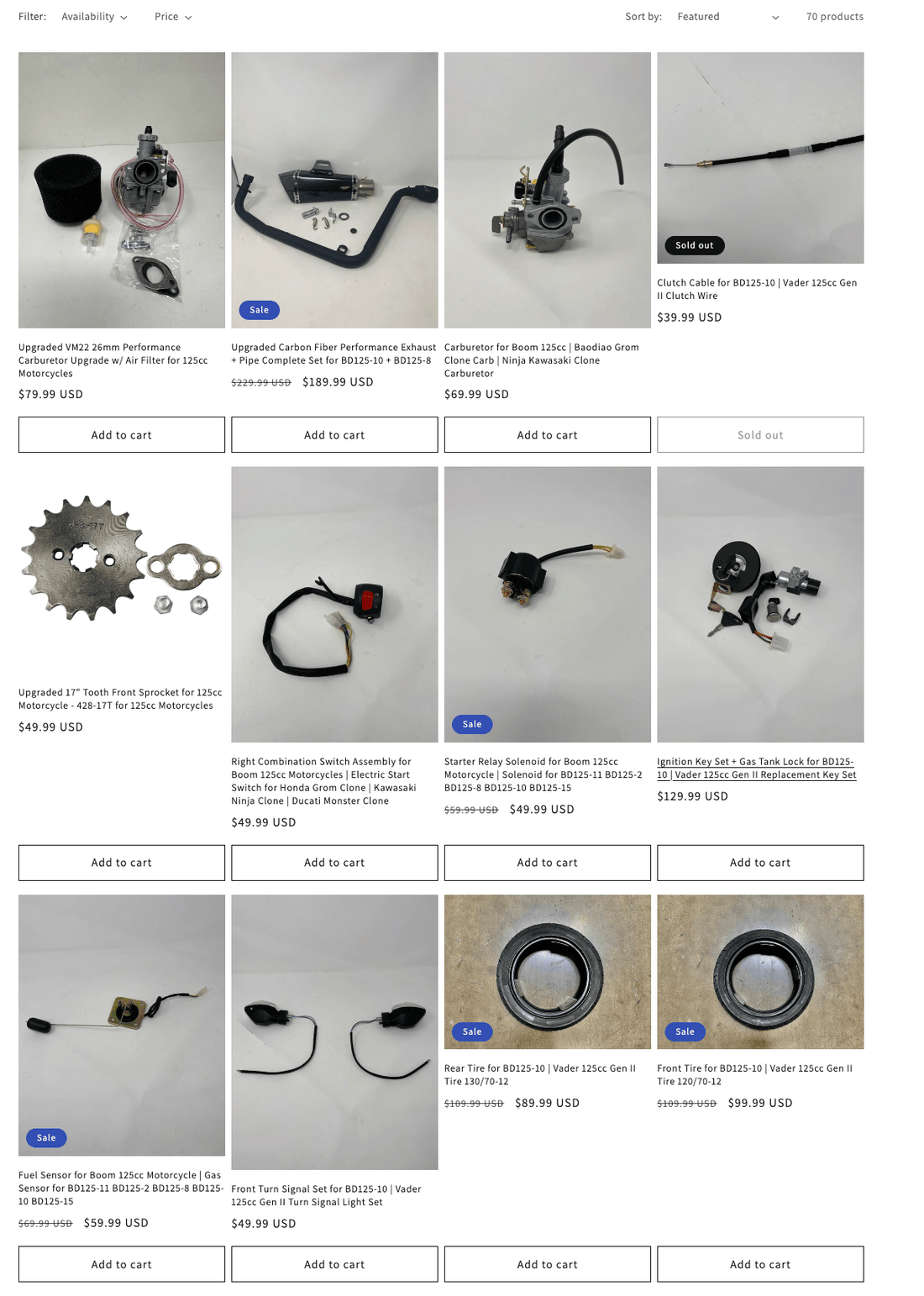Viewport: 924px width, 1296px height.
Task: Add Starter Relay Solenoid to cart
Action: [547, 863]
